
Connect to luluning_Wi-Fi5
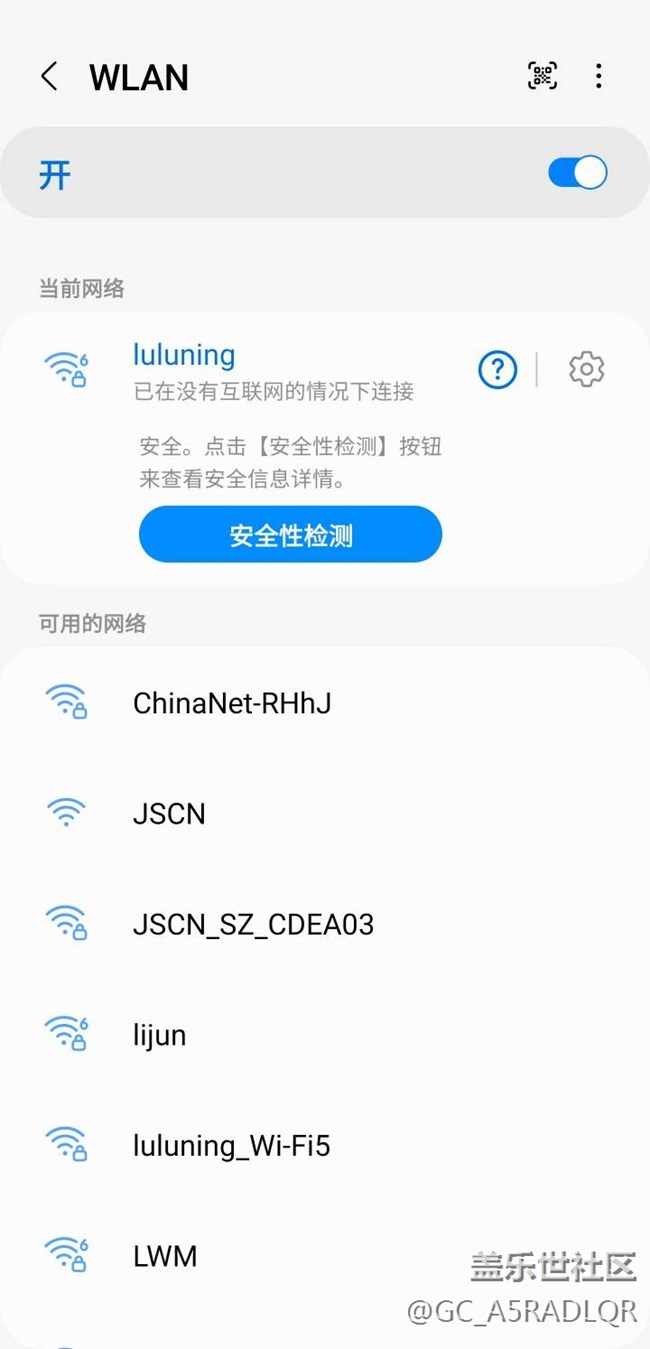[x=231, y=1146]
